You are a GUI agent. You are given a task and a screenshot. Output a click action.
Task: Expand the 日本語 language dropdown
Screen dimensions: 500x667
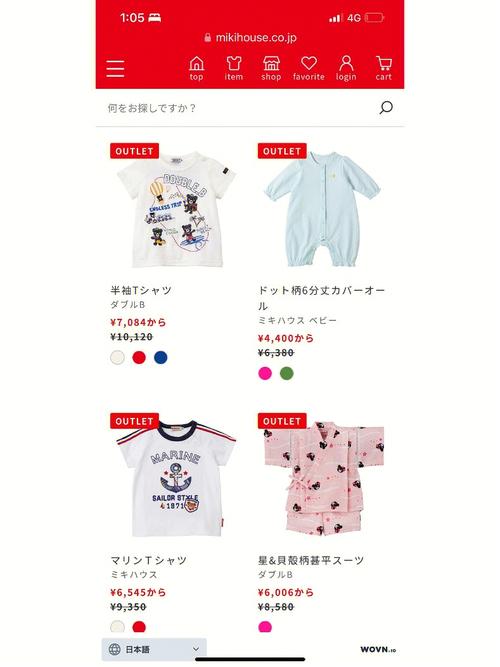(154, 649)
